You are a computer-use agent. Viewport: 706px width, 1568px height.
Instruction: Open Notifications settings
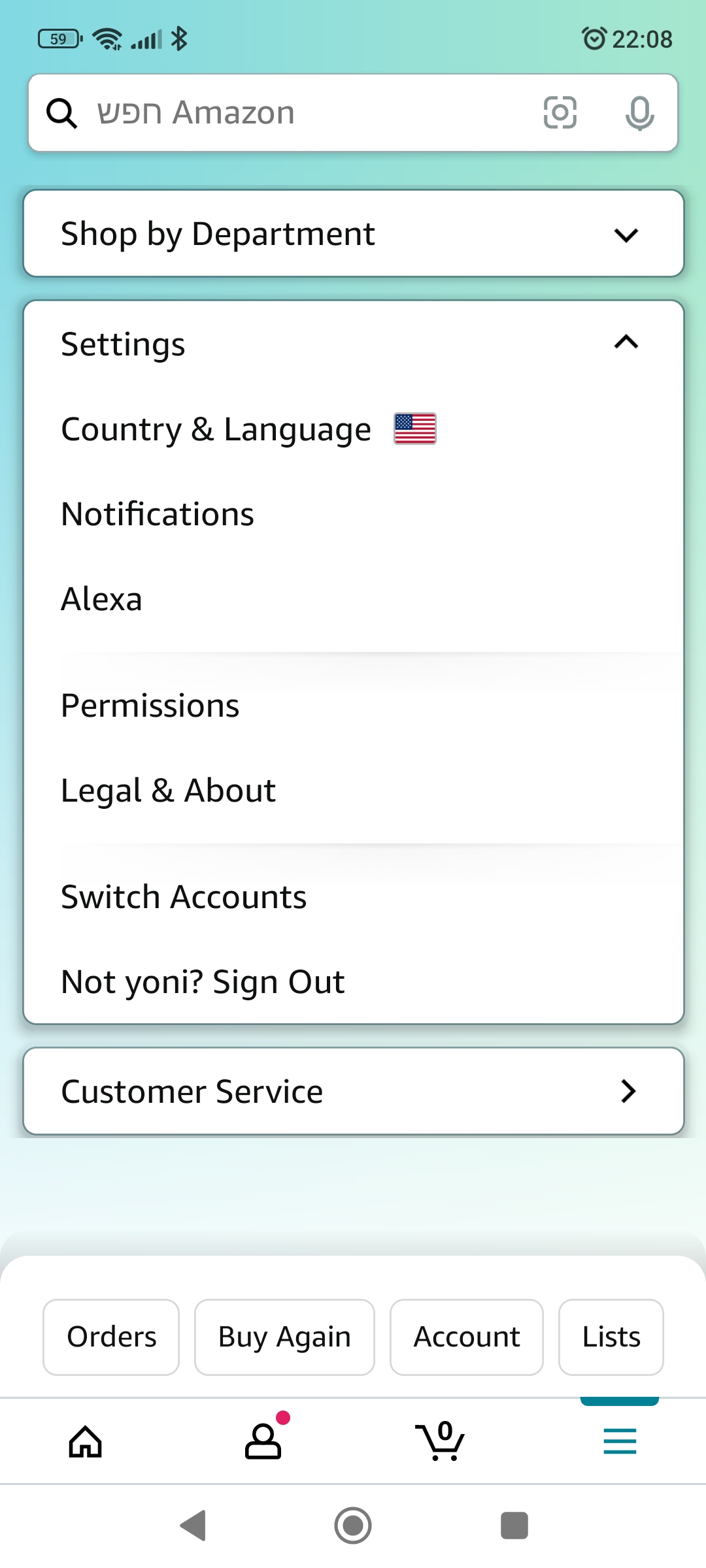(x=158, y=514)
